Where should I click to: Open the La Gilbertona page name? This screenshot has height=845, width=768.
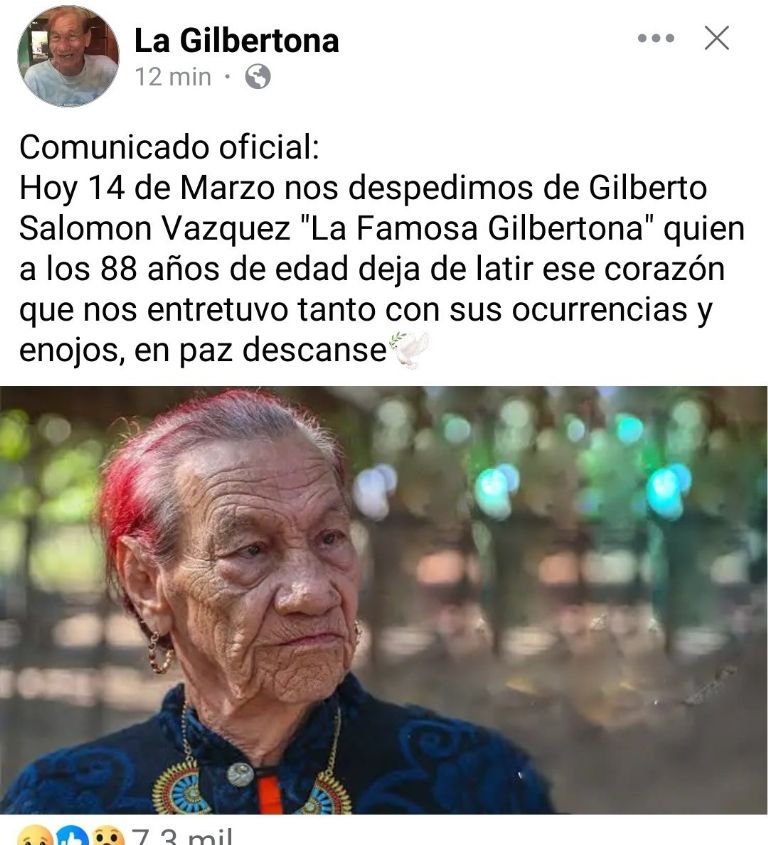(236, 40)
